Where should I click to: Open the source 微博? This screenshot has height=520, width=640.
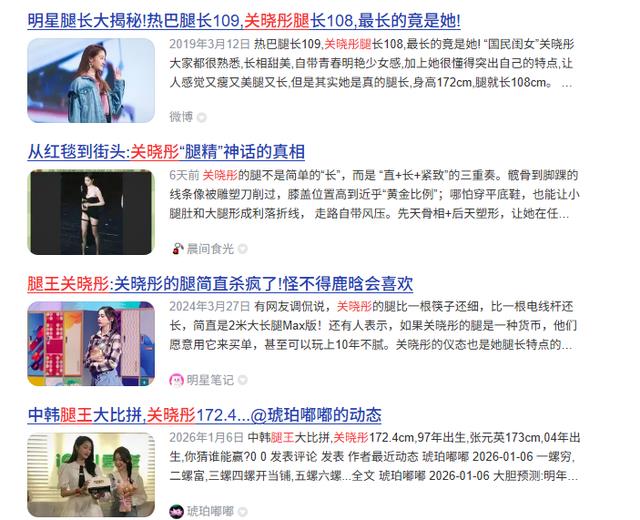coord(181,116)
